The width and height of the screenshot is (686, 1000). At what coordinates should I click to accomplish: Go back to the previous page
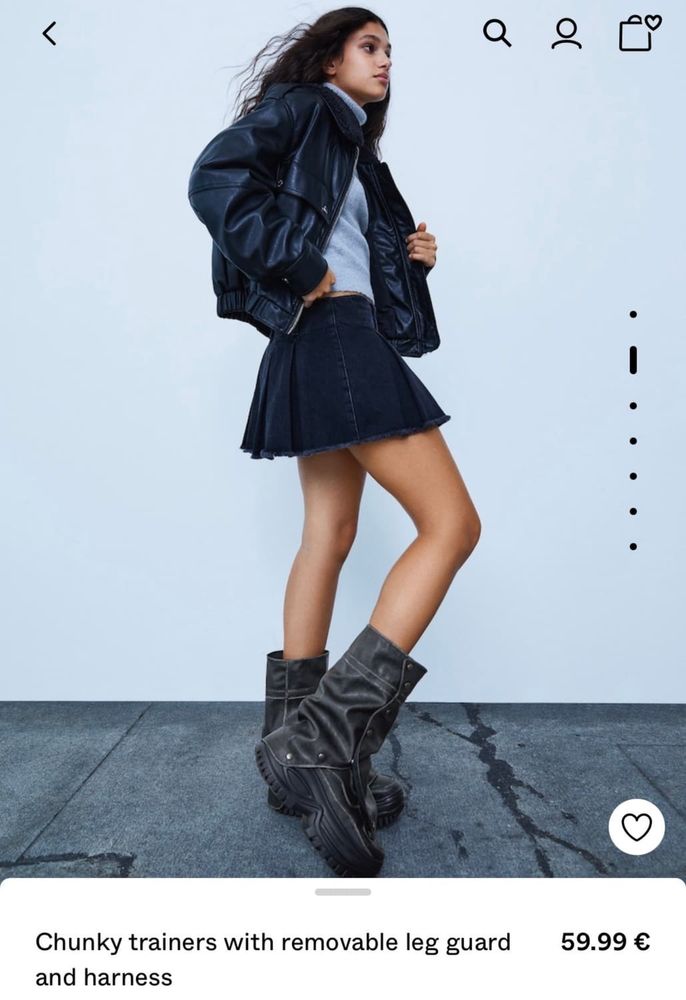coord(49,34)
